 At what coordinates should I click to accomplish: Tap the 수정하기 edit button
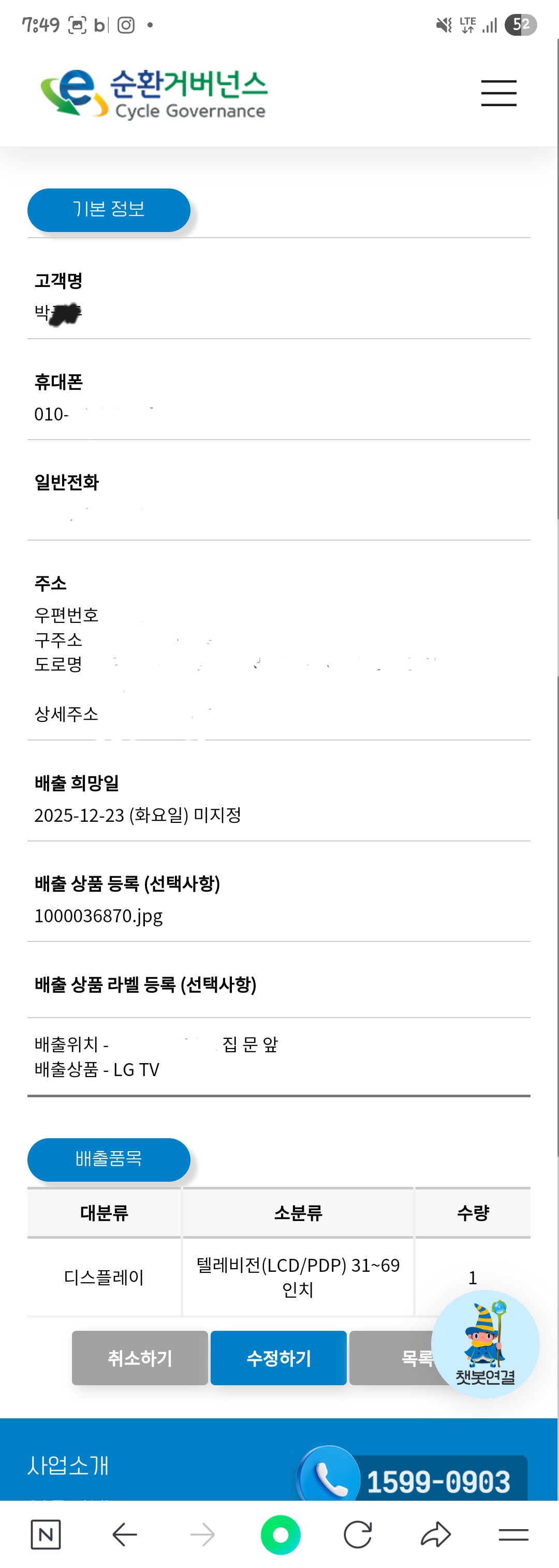coord(278,1357)
